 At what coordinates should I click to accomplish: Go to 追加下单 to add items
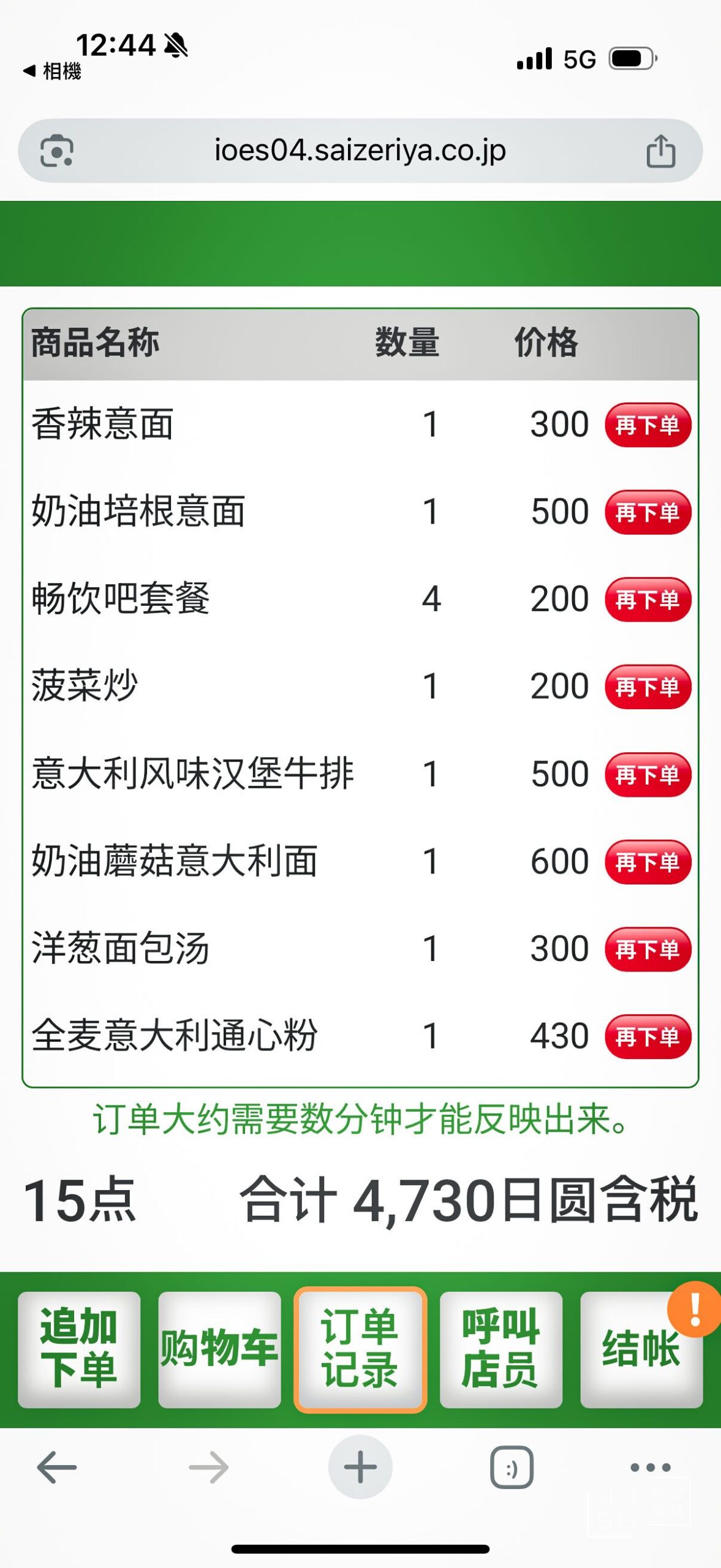(x=79, y=1349)
